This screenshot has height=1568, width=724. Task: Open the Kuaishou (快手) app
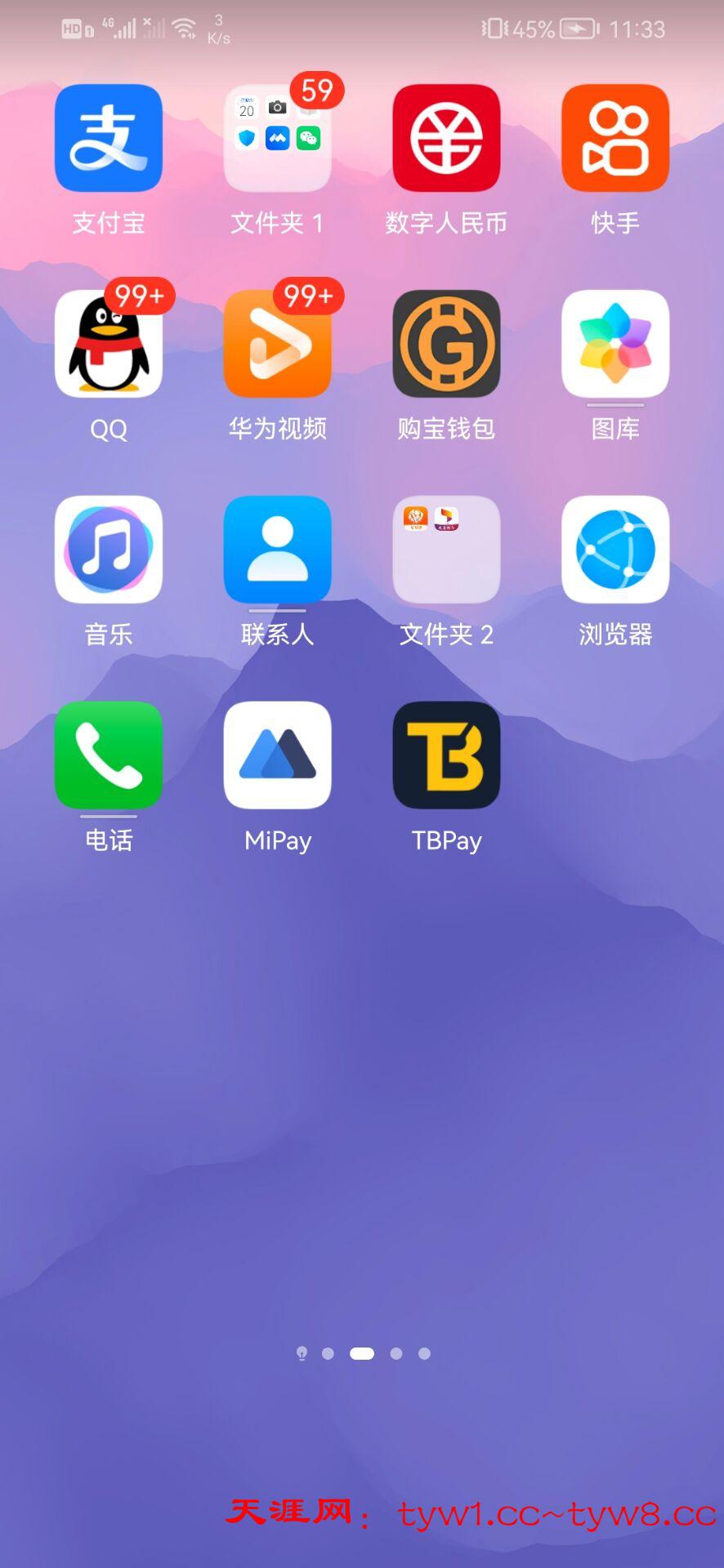(615, 138)
